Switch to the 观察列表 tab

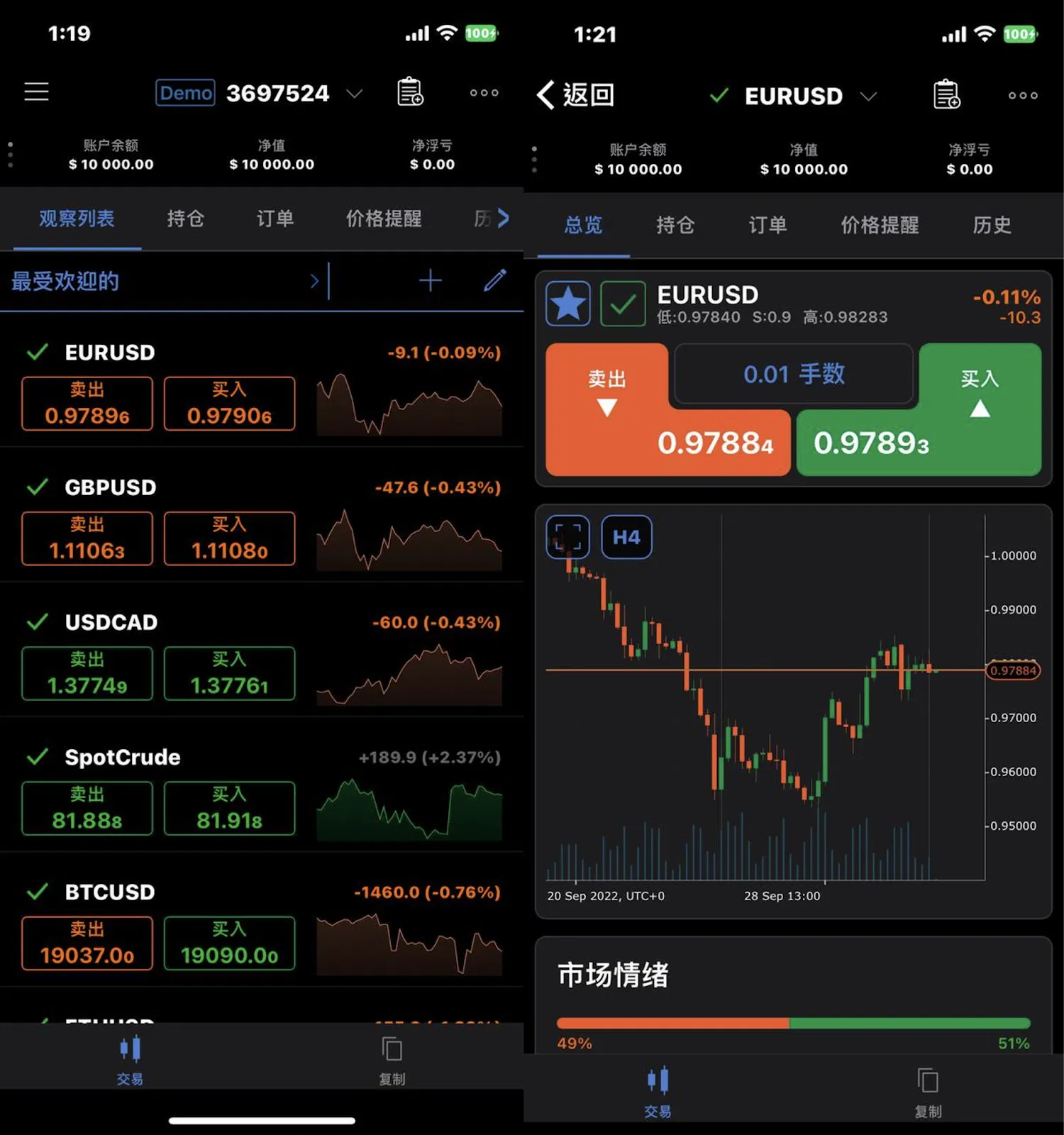click(x=77, y=218)
